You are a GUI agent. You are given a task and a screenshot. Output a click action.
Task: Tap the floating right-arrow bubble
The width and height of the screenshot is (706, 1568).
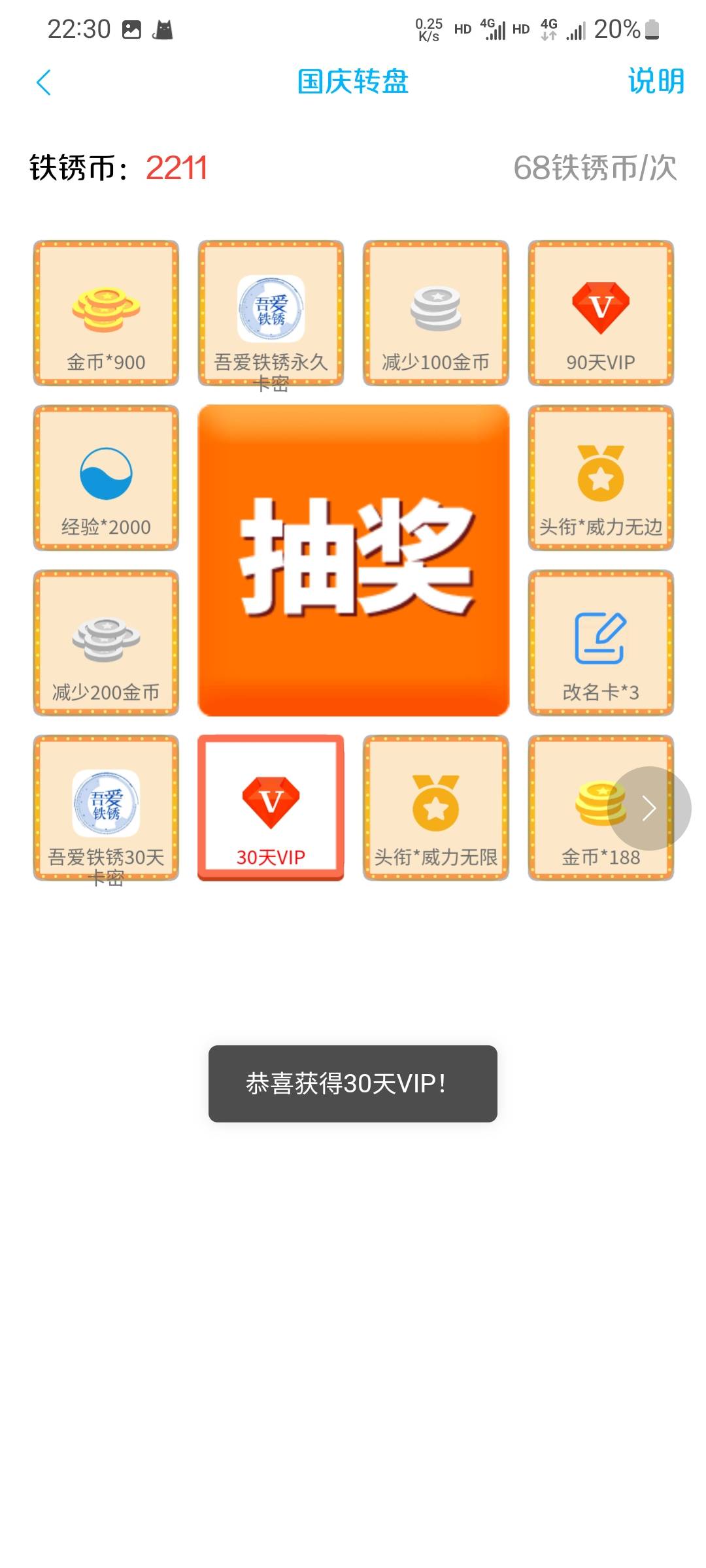point(648,808)
